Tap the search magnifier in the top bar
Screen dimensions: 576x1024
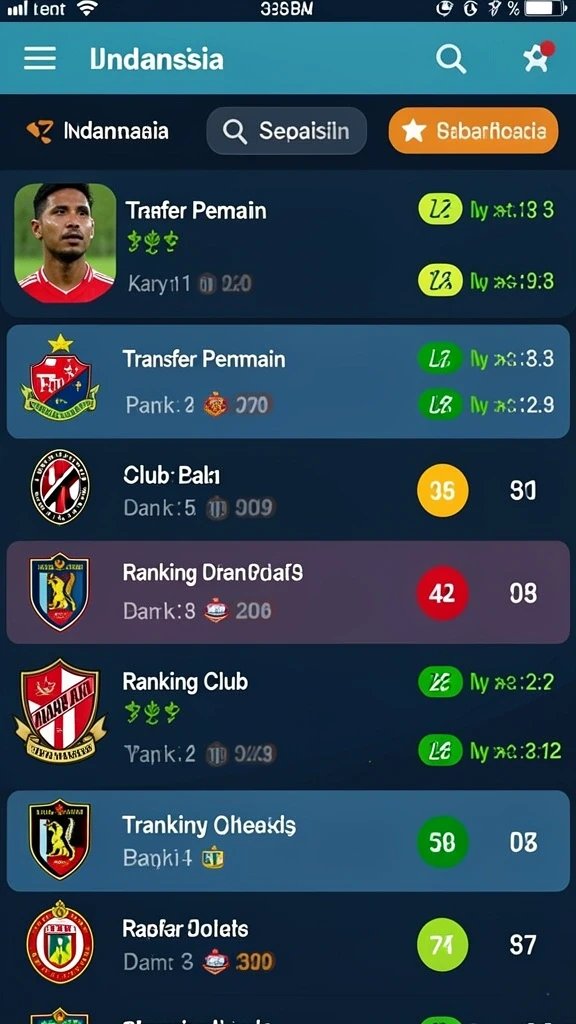coord(451,59)
